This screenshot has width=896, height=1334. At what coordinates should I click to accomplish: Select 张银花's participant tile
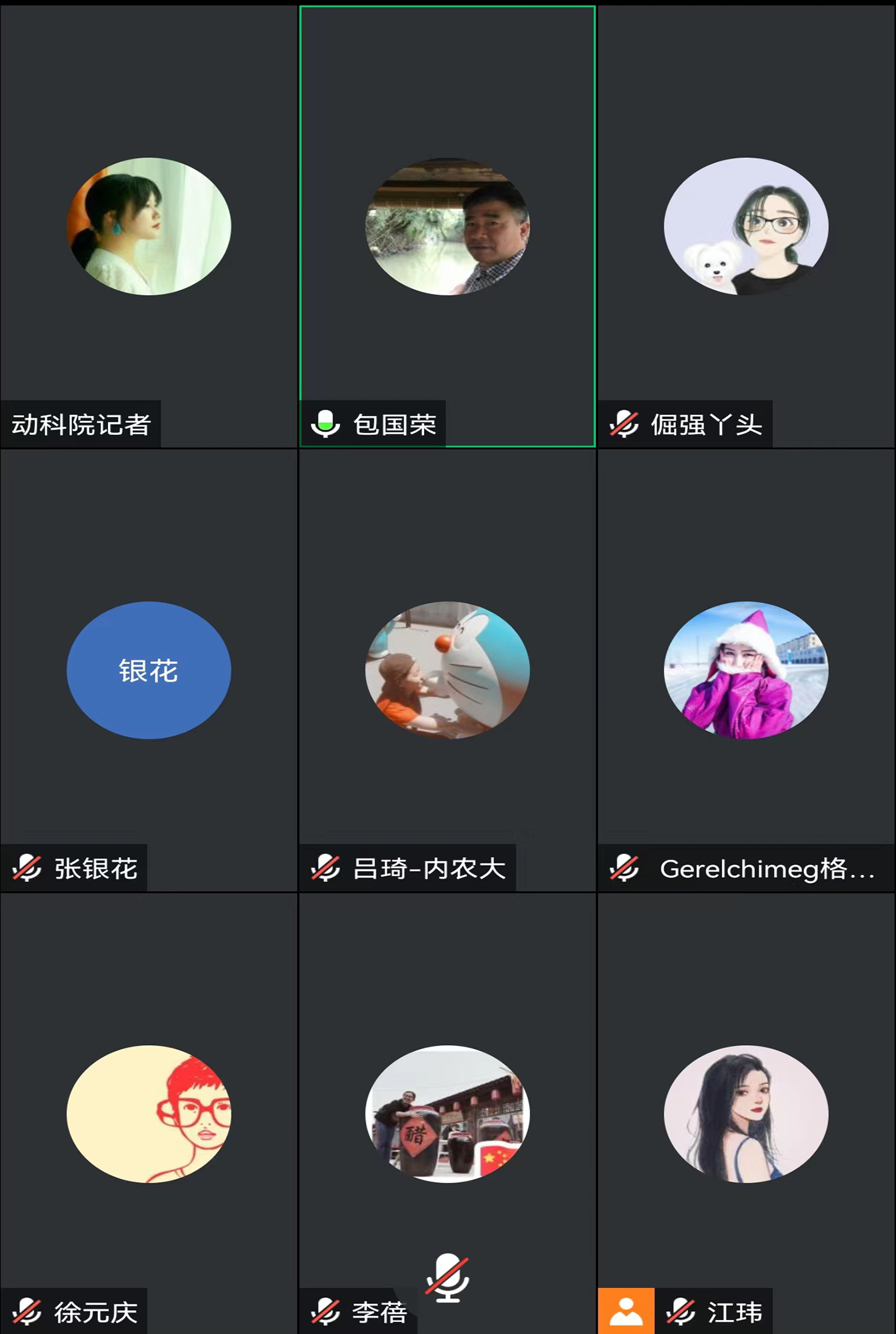(x=149, y=670)
